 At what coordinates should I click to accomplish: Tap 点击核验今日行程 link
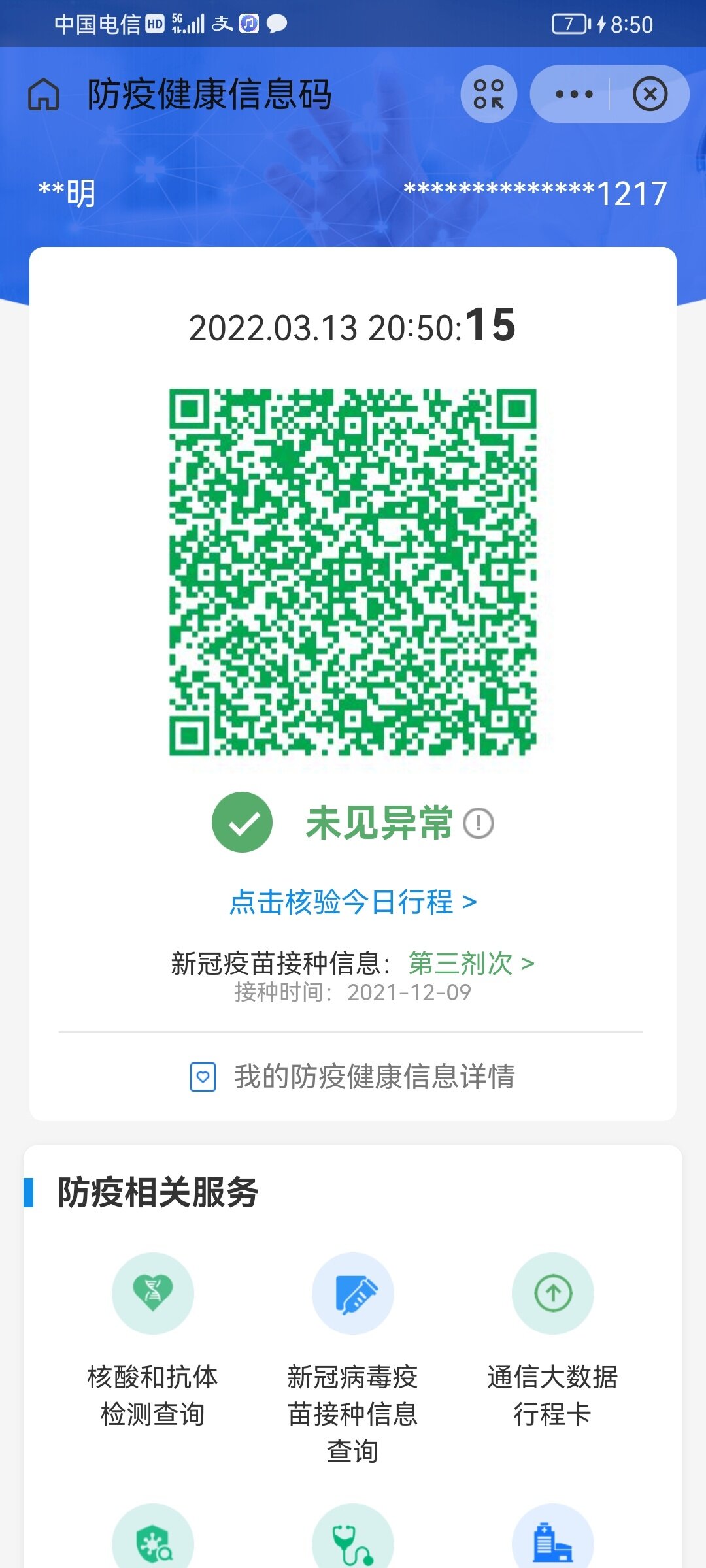pyautogui.click(x=353, y=902)
